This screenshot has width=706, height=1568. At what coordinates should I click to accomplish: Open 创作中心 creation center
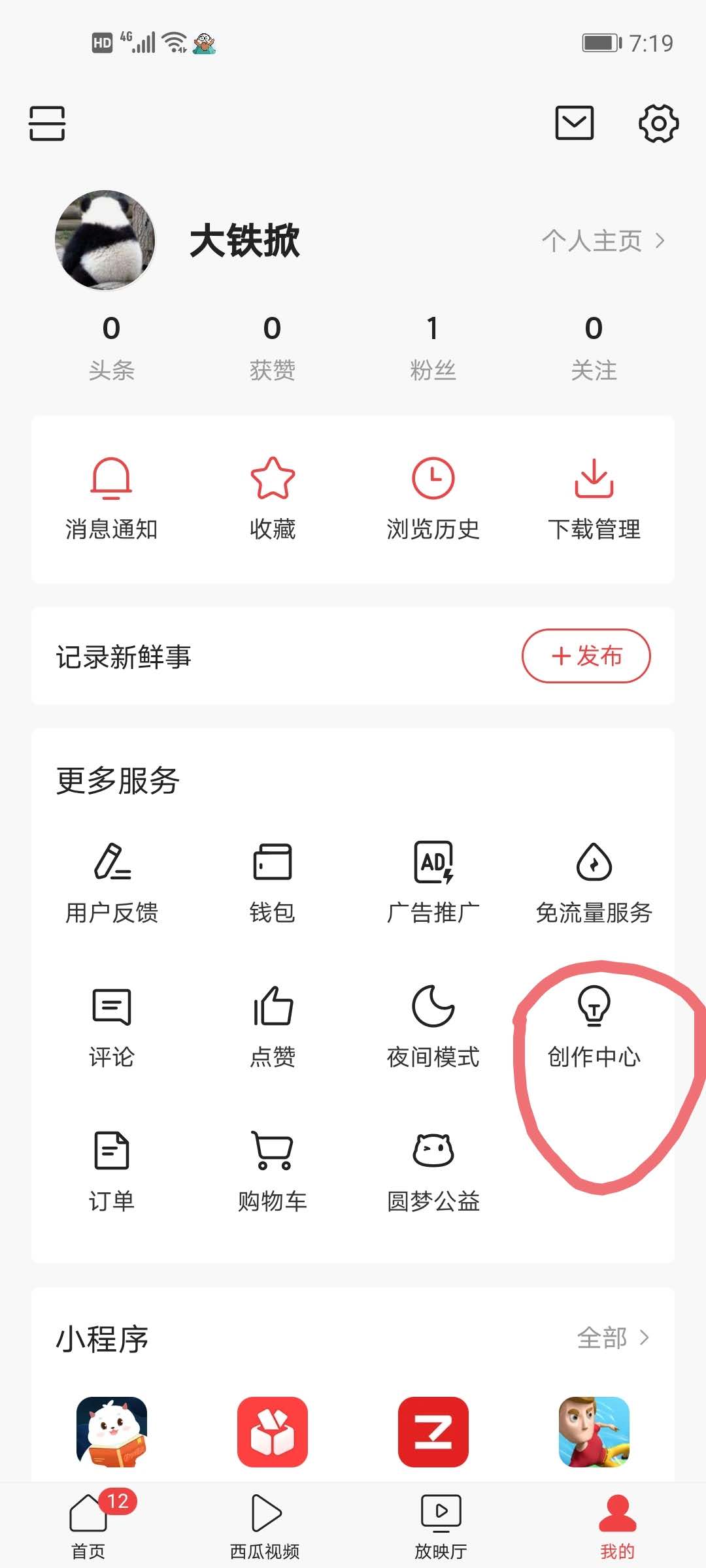[x=594, y=1026]
